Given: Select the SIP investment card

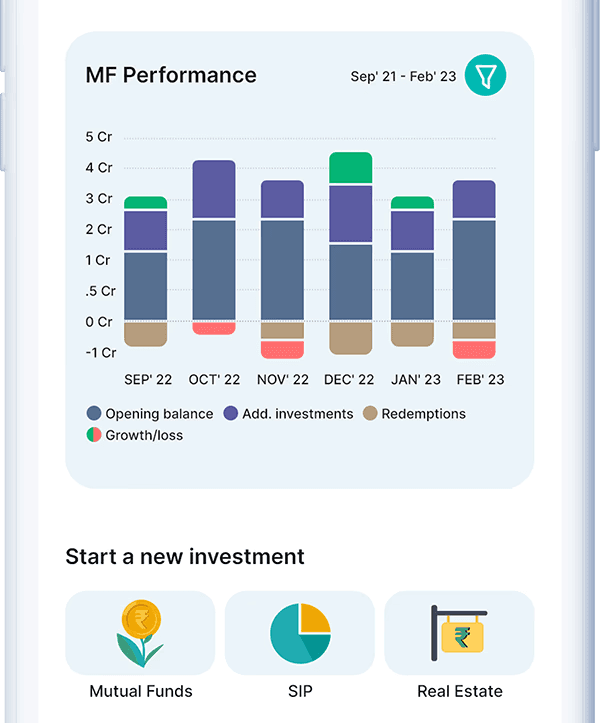Looking at the screenshot, I should 300,633.
